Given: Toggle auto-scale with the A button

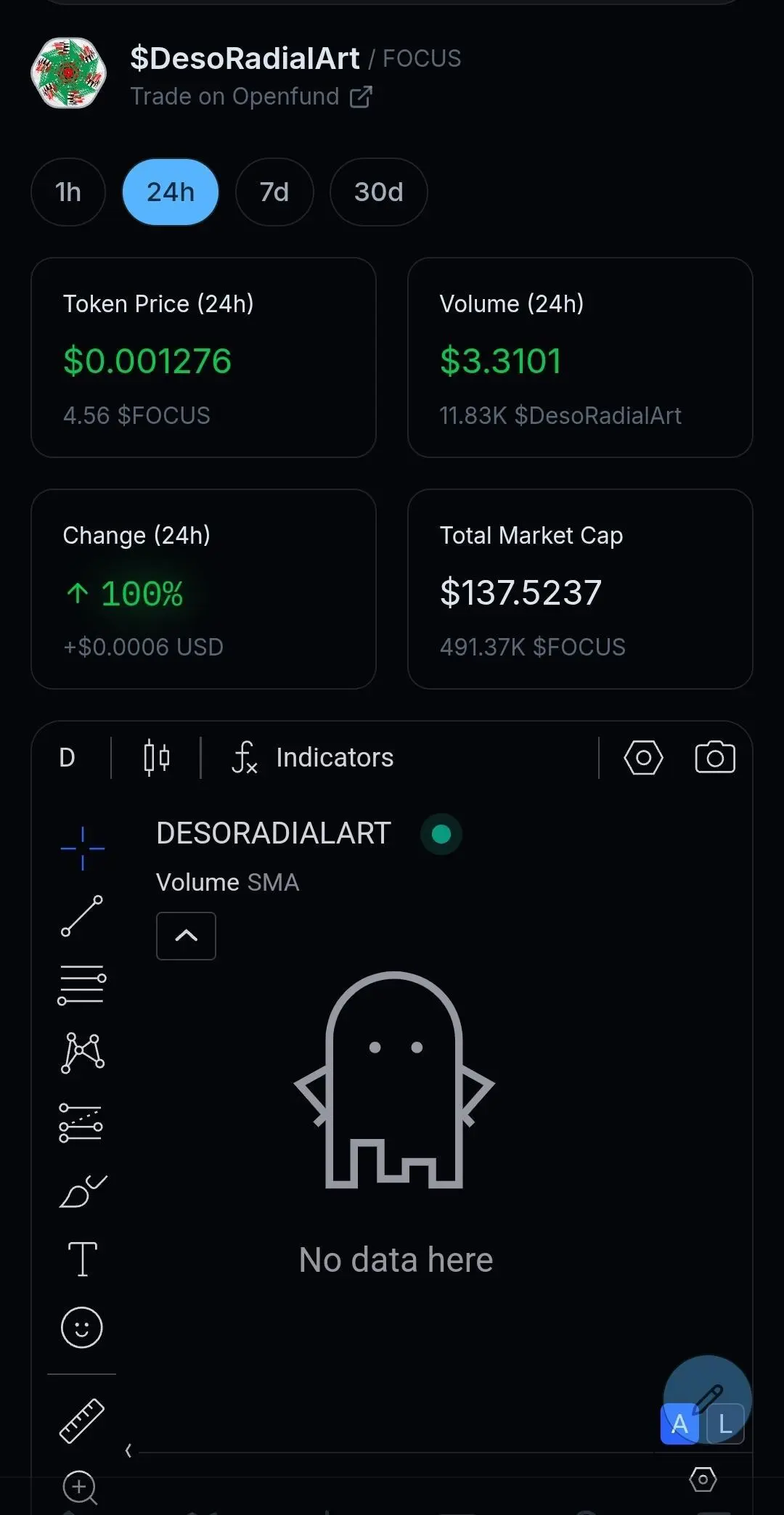Looking at the screenshot, I should click(x=679, y=1424).
